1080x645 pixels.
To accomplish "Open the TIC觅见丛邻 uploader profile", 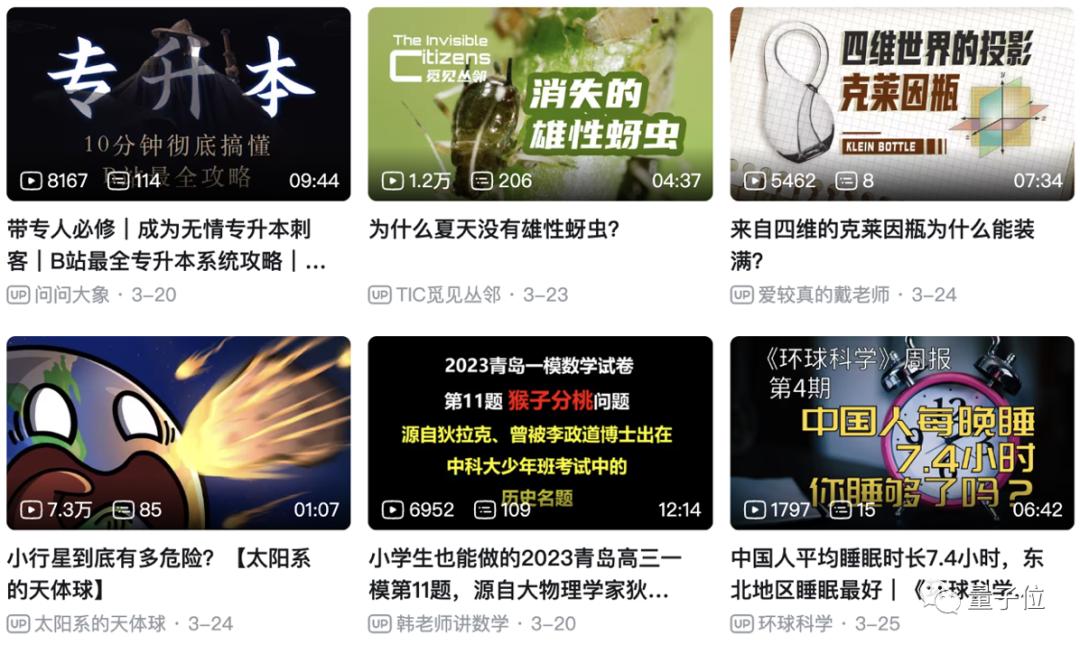I will tap(448, 295).
